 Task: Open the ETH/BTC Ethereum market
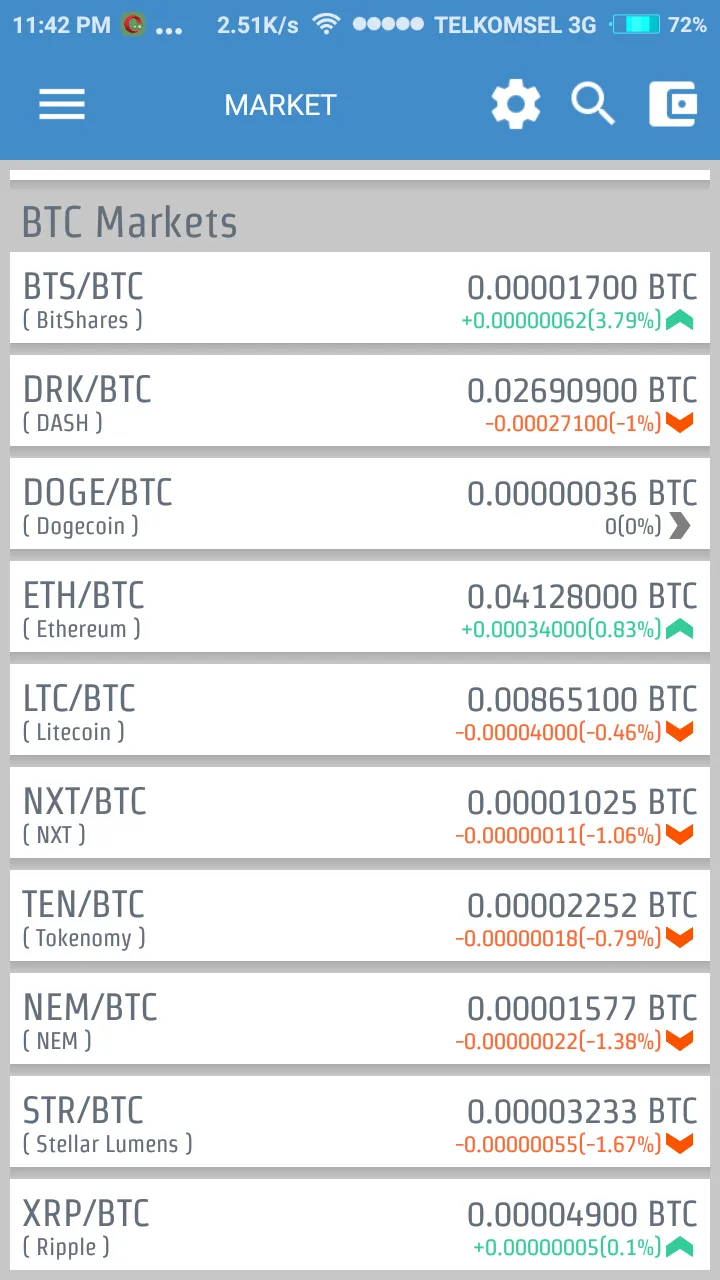coord(360,607)
